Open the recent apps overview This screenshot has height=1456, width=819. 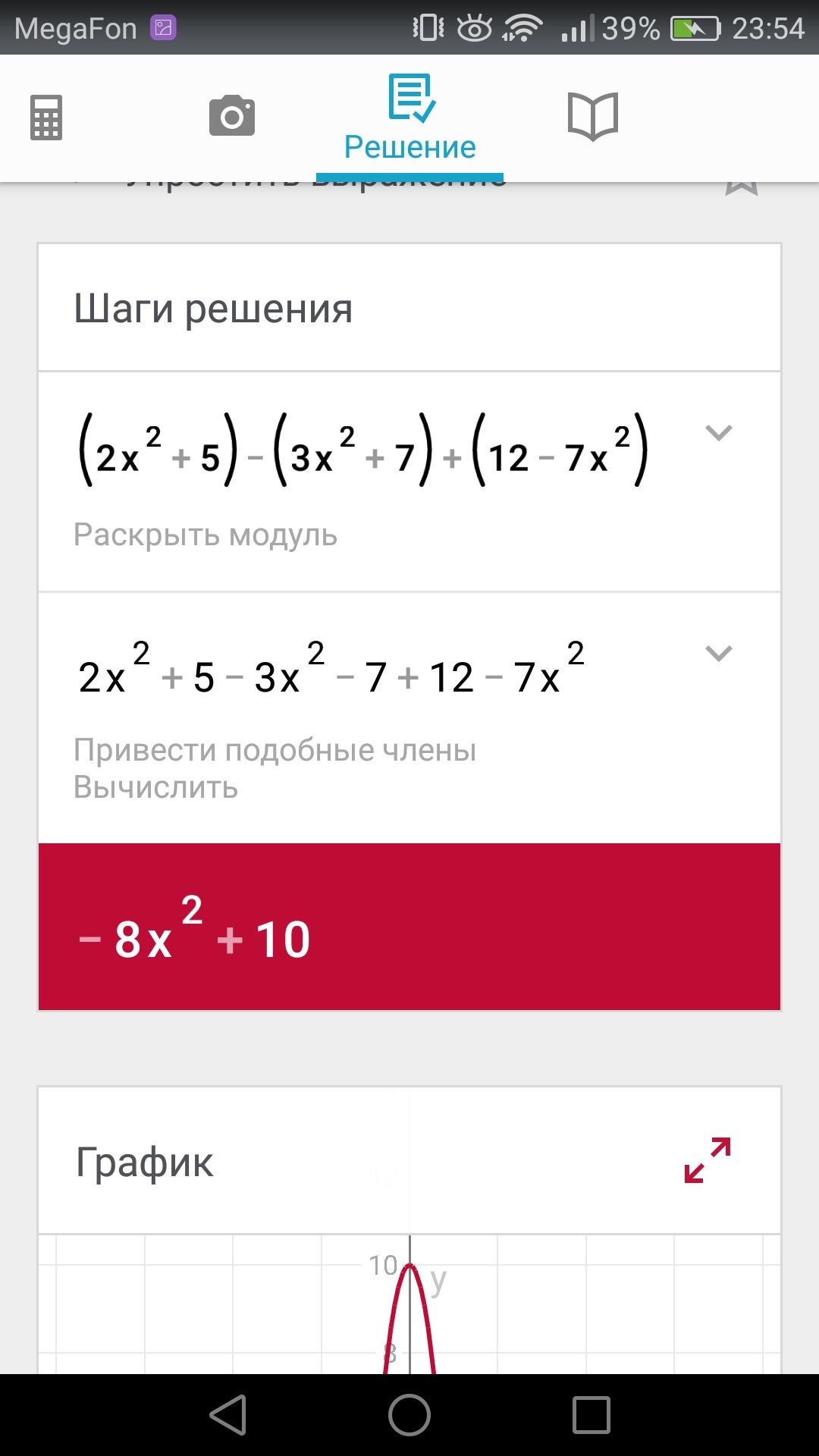591,1415
